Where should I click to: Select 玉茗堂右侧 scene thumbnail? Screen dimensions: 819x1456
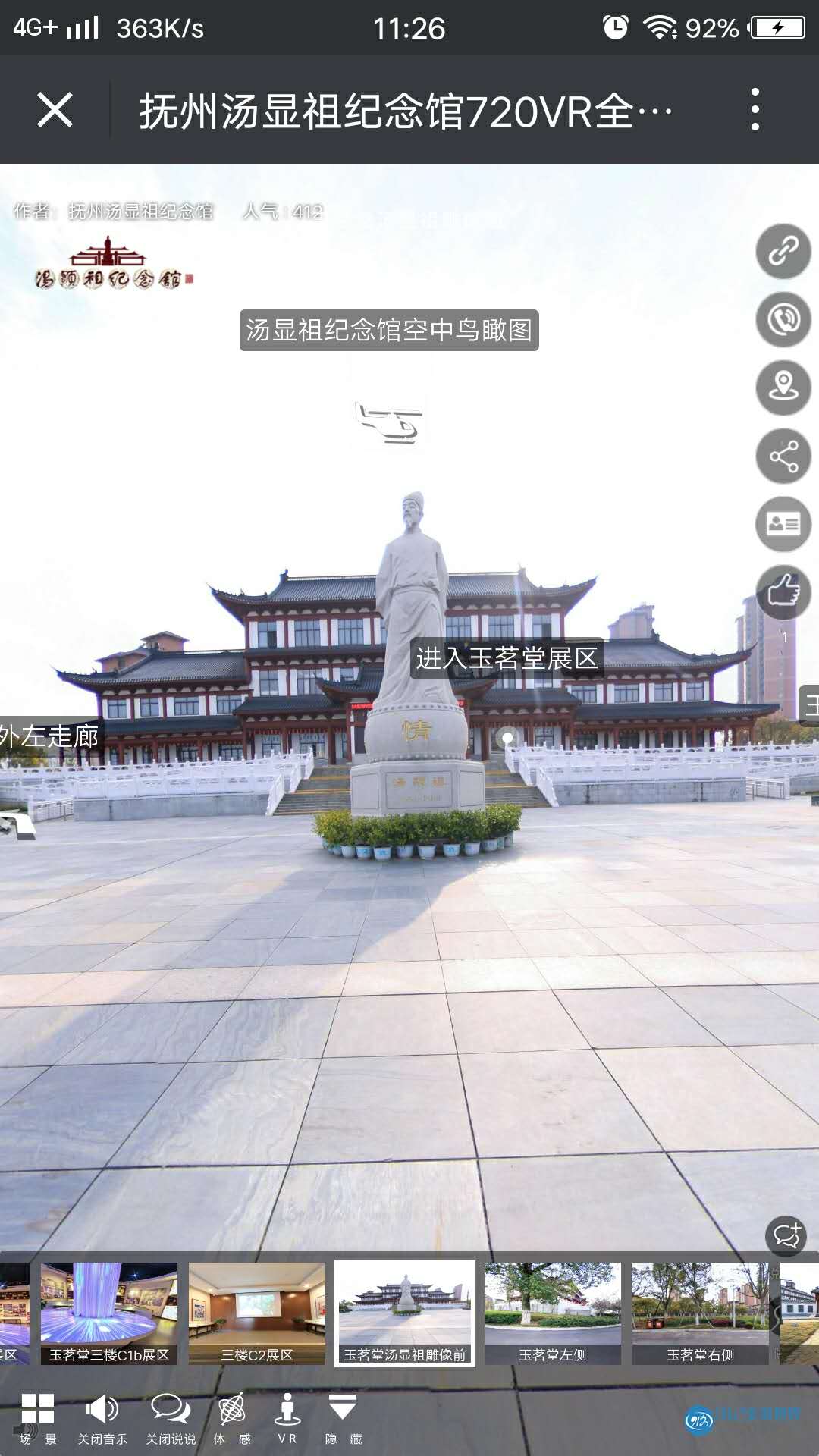[x=701, y=1313]
